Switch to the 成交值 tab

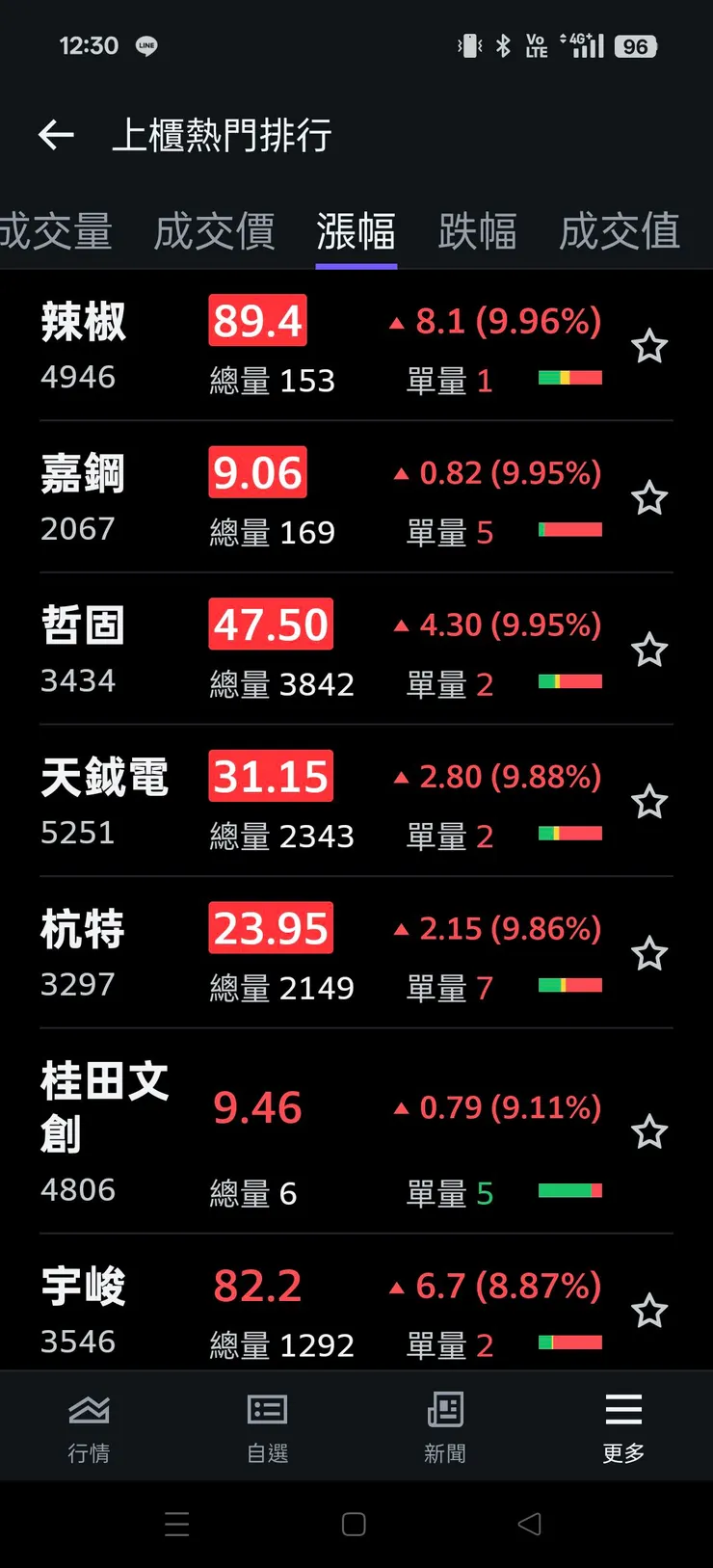(x=620, y=232)
